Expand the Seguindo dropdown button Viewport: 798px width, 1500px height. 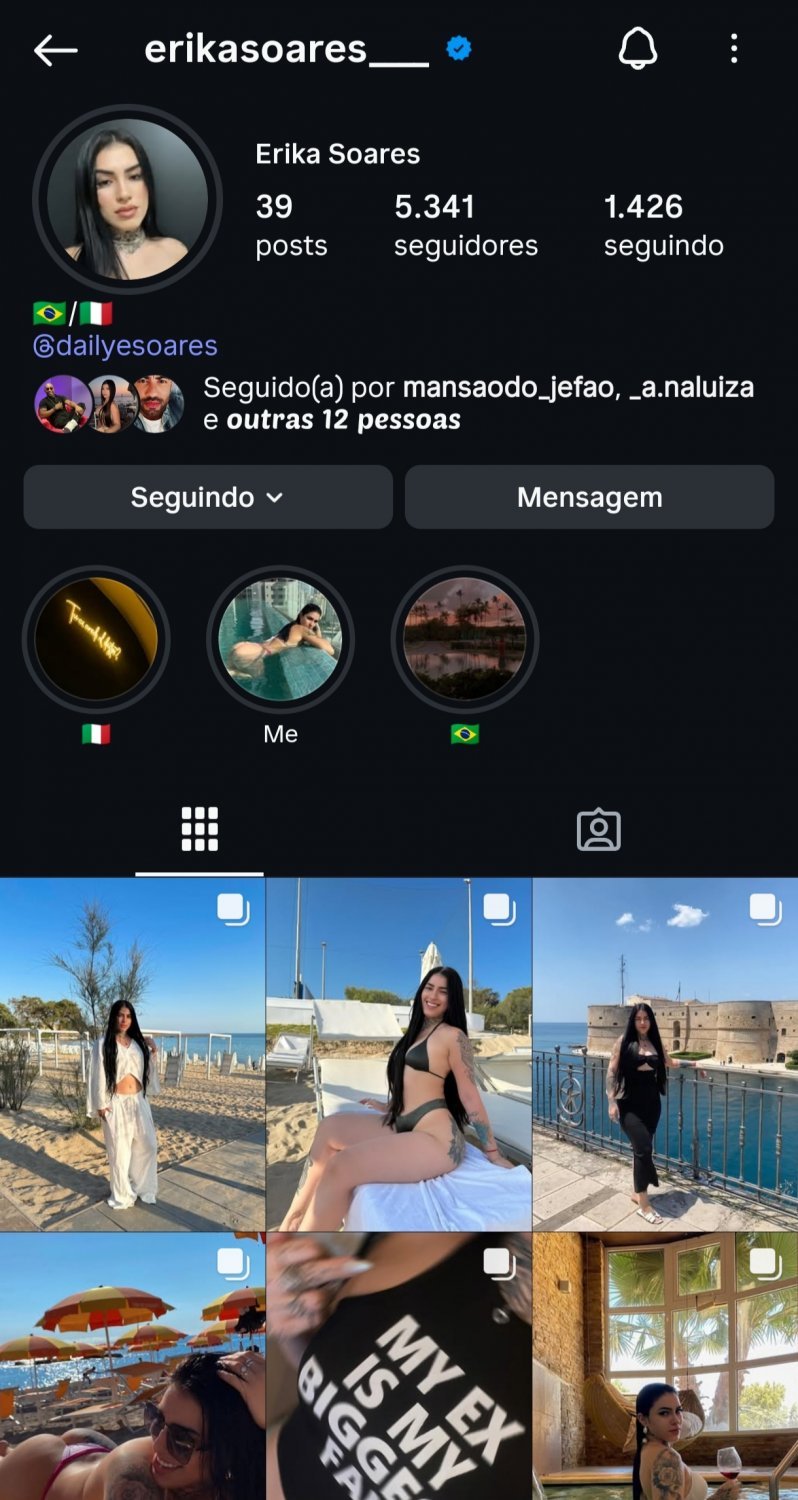[208, 497]
